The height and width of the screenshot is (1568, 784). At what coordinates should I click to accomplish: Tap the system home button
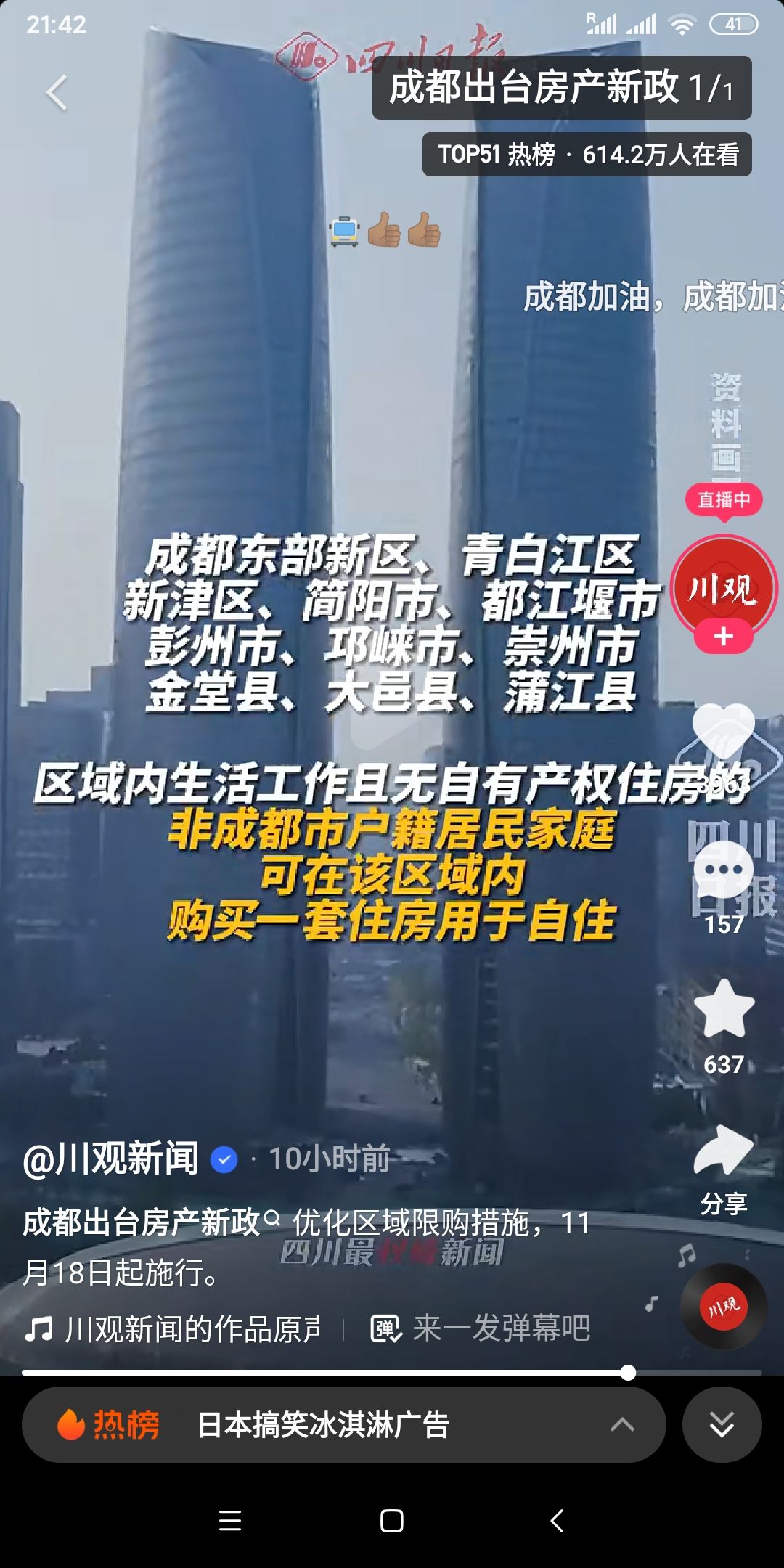point(392,1521)
